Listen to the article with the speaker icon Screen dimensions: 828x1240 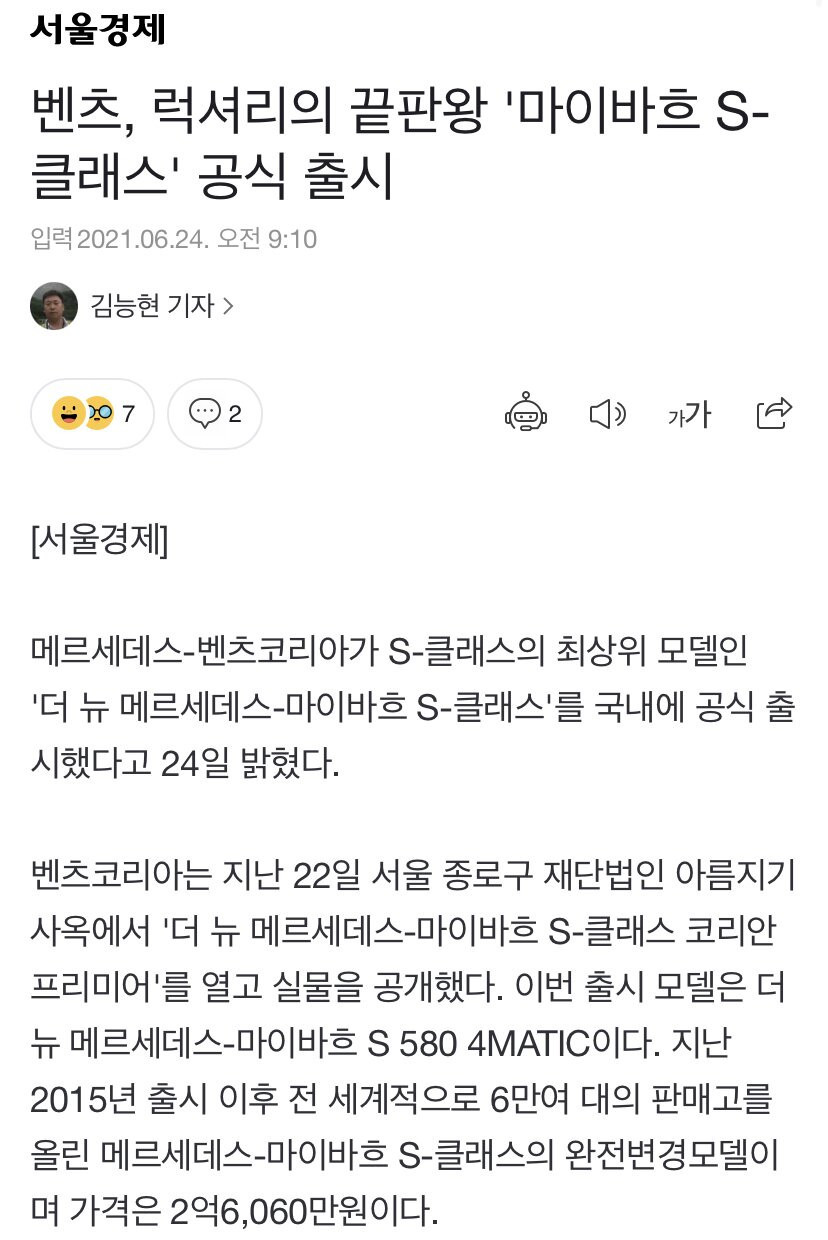(x=607, y=413)
